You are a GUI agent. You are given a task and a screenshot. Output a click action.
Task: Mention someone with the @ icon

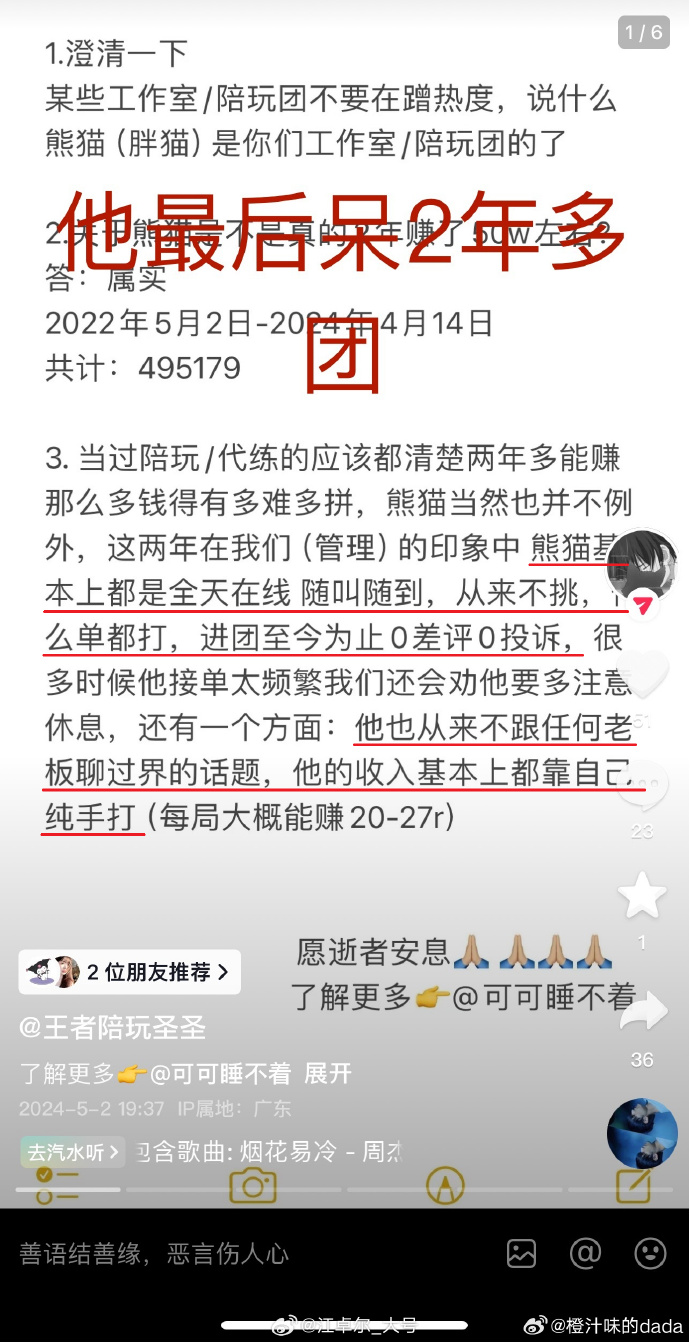click(585, 1253)
